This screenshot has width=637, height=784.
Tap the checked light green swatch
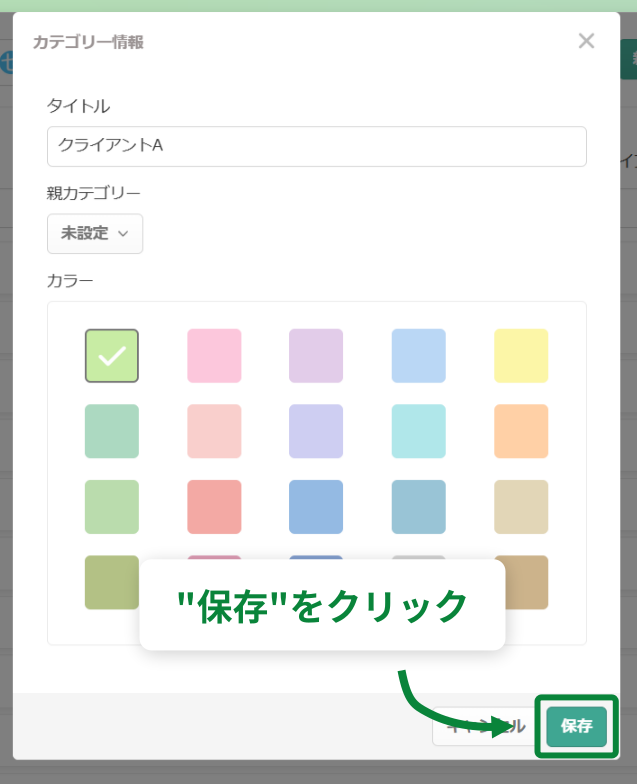pos(112,356)
